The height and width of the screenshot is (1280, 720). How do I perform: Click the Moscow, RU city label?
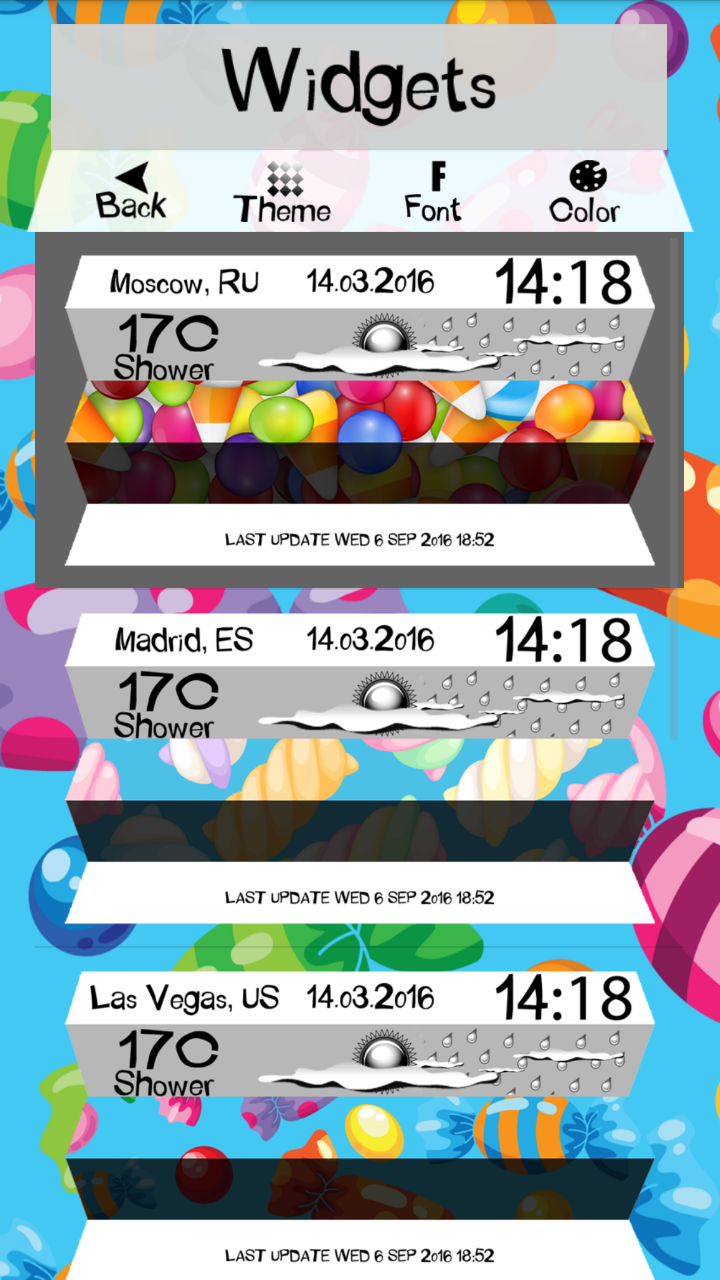(183, 281)
